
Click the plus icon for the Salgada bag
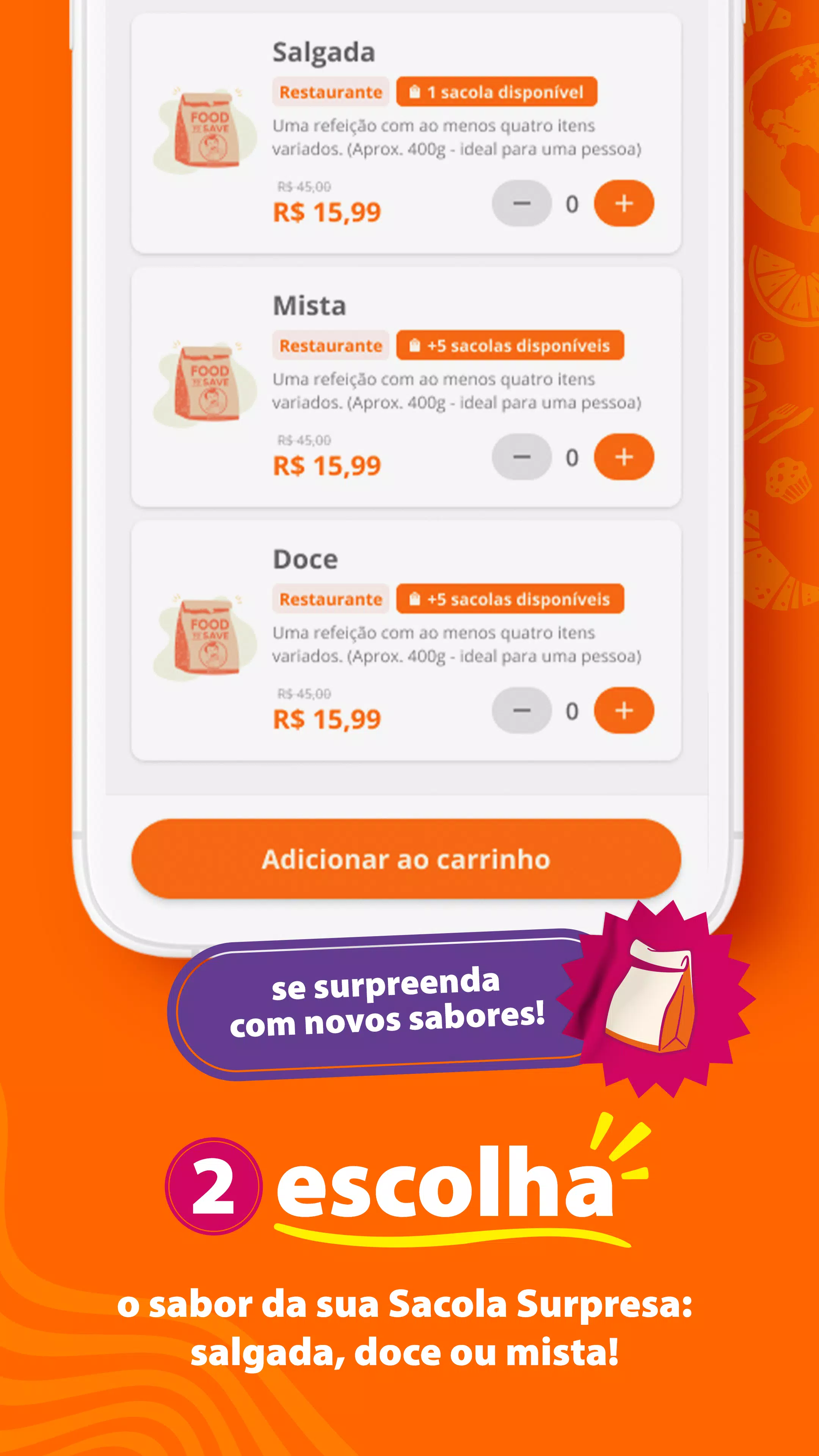pyautogui.click(x=623, y=203)
